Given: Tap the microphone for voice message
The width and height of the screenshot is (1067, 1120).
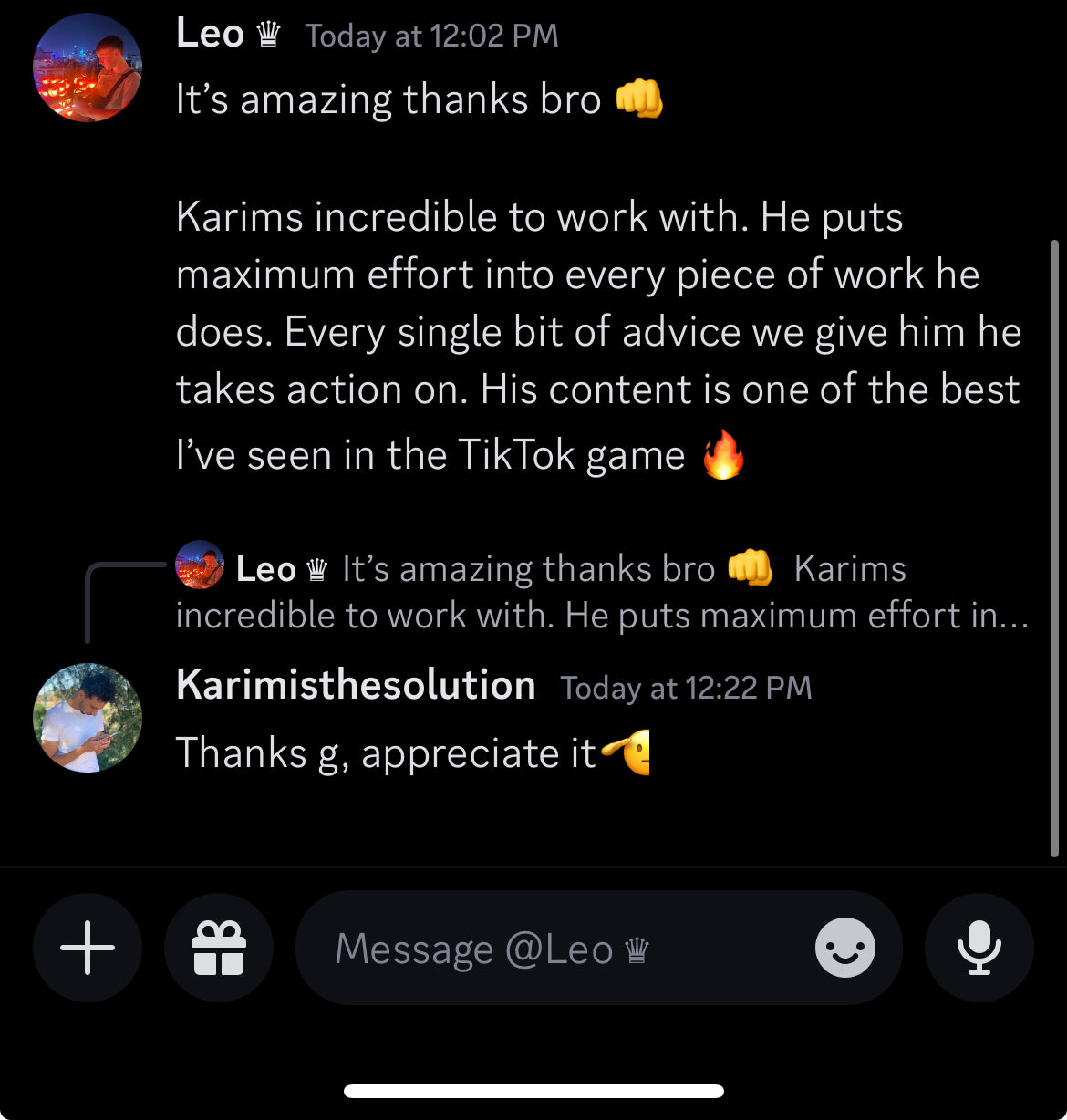Looking at the screenshot, I should tap(979, 949).
